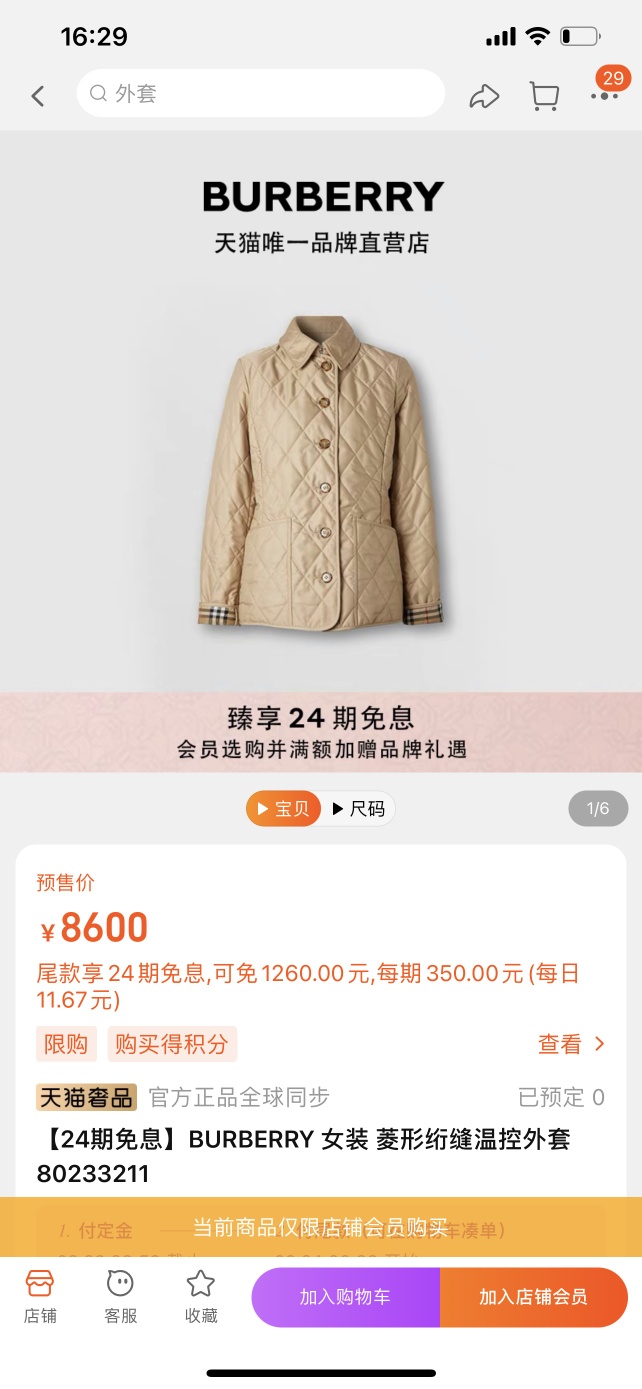Open the 24期免息 promotion banner
The height and width of the screenshot is (1389, 642).
(x=321, y=732)
